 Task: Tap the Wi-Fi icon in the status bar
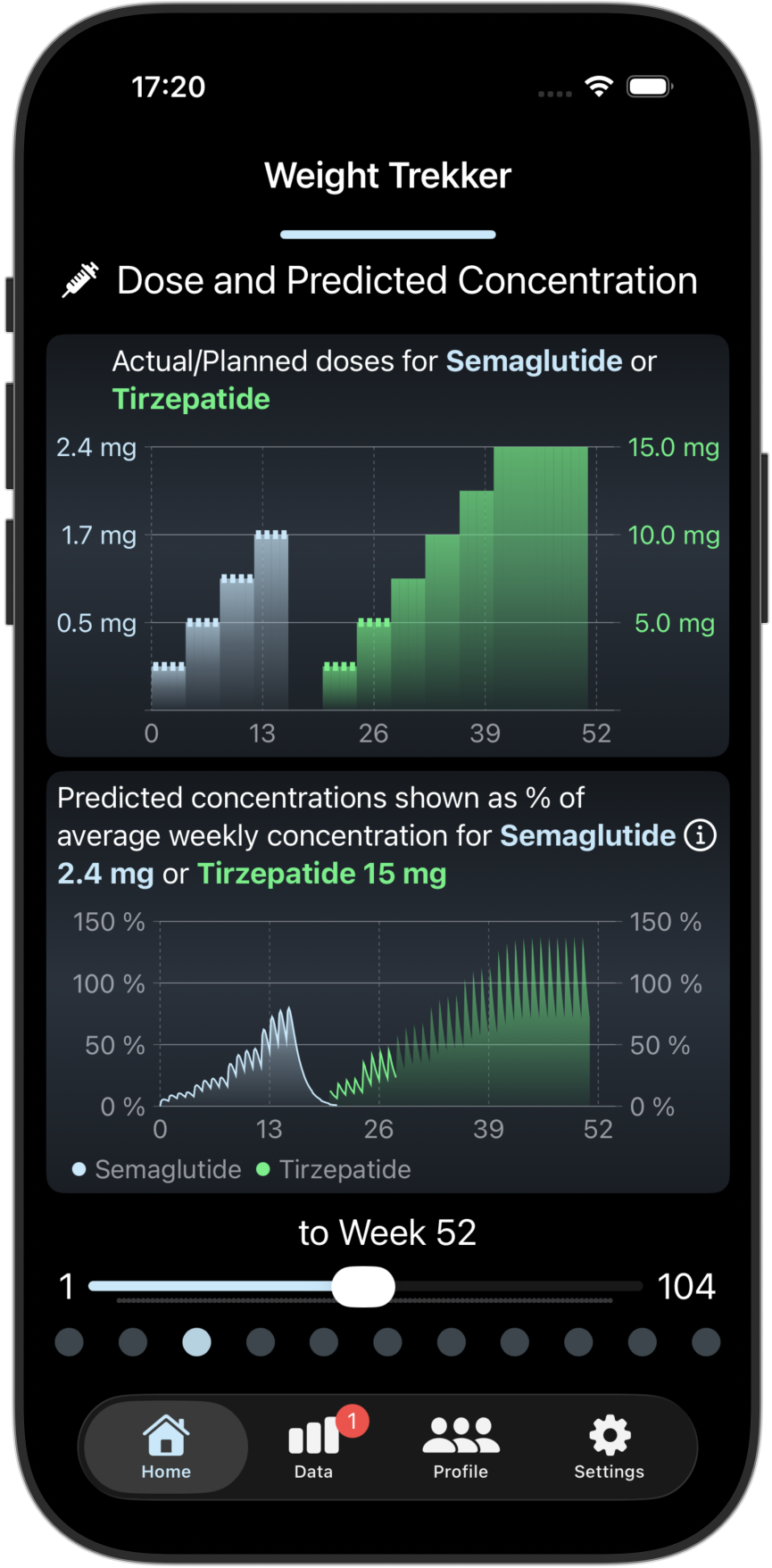[598, 86]
